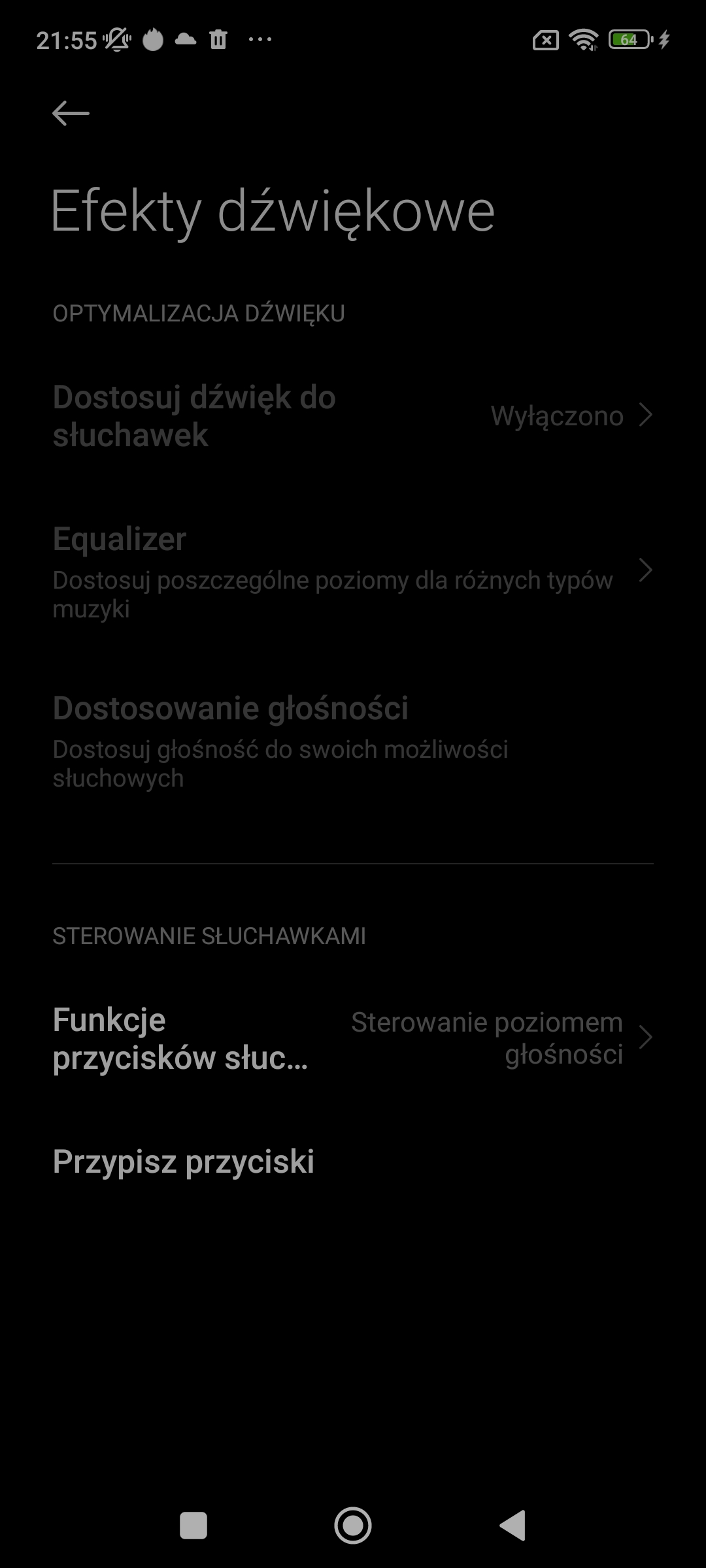Open recent apps from navigation bar
The image size is (706, 1568).
coord(193,1526)
